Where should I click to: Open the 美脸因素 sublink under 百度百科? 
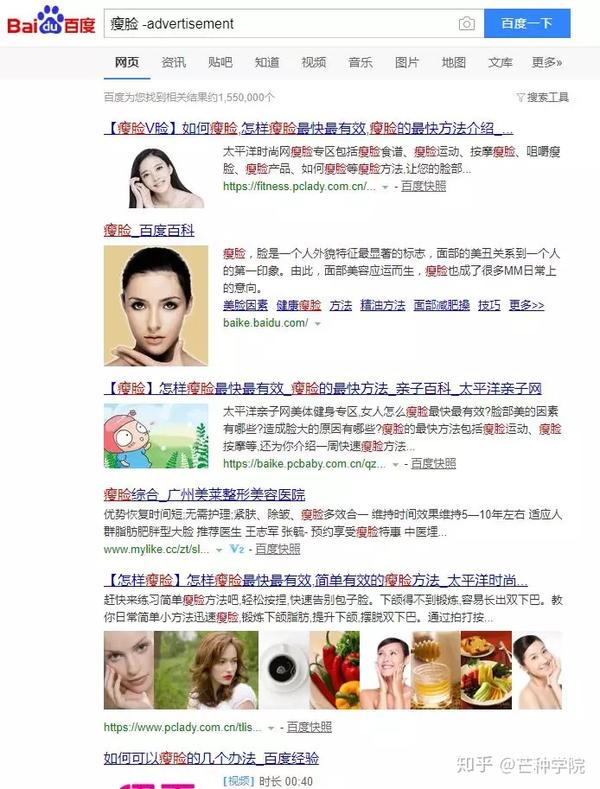[245, 305]
